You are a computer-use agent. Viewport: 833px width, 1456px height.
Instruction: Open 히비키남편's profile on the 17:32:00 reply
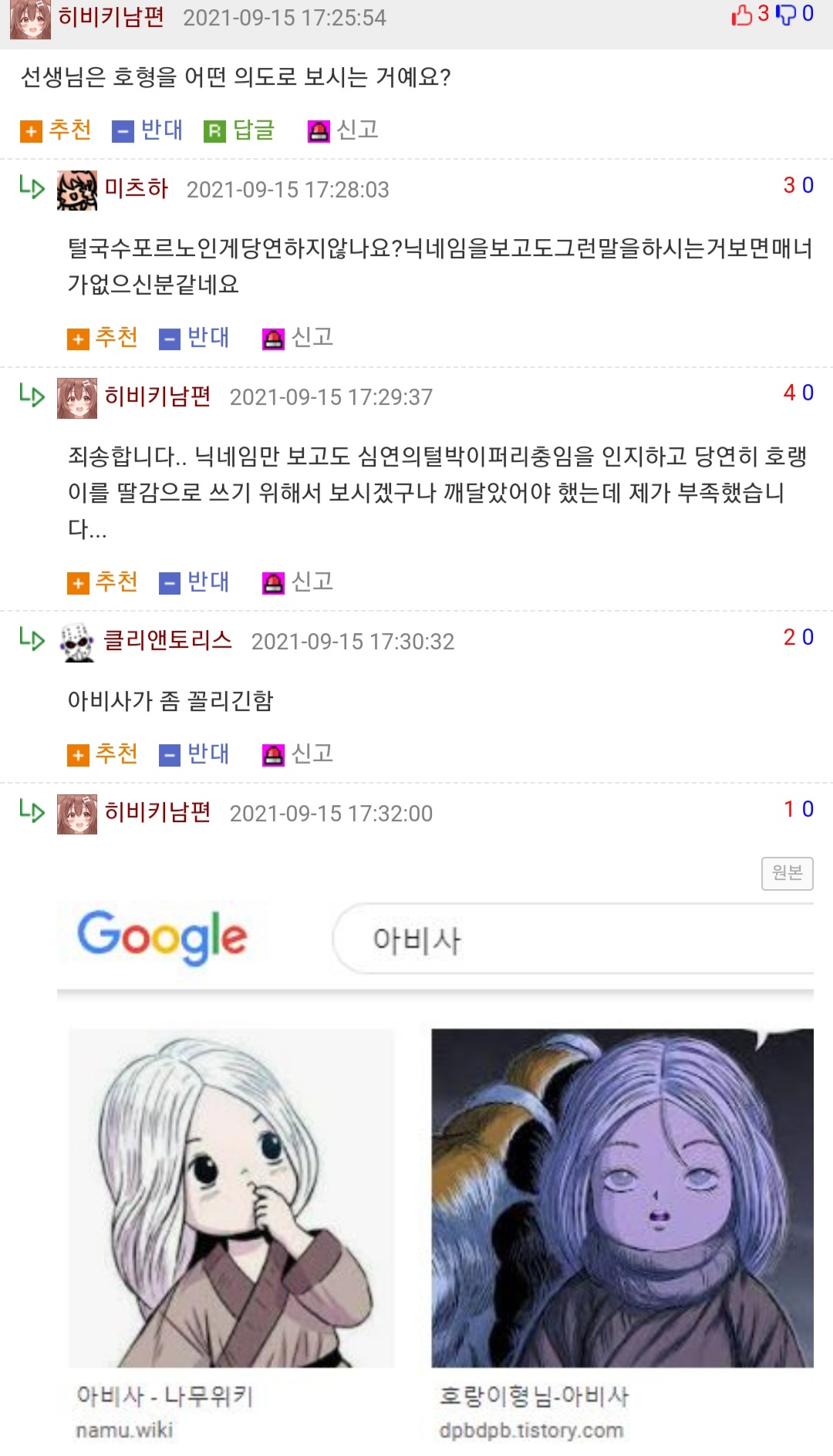click(x=157, y=812)
